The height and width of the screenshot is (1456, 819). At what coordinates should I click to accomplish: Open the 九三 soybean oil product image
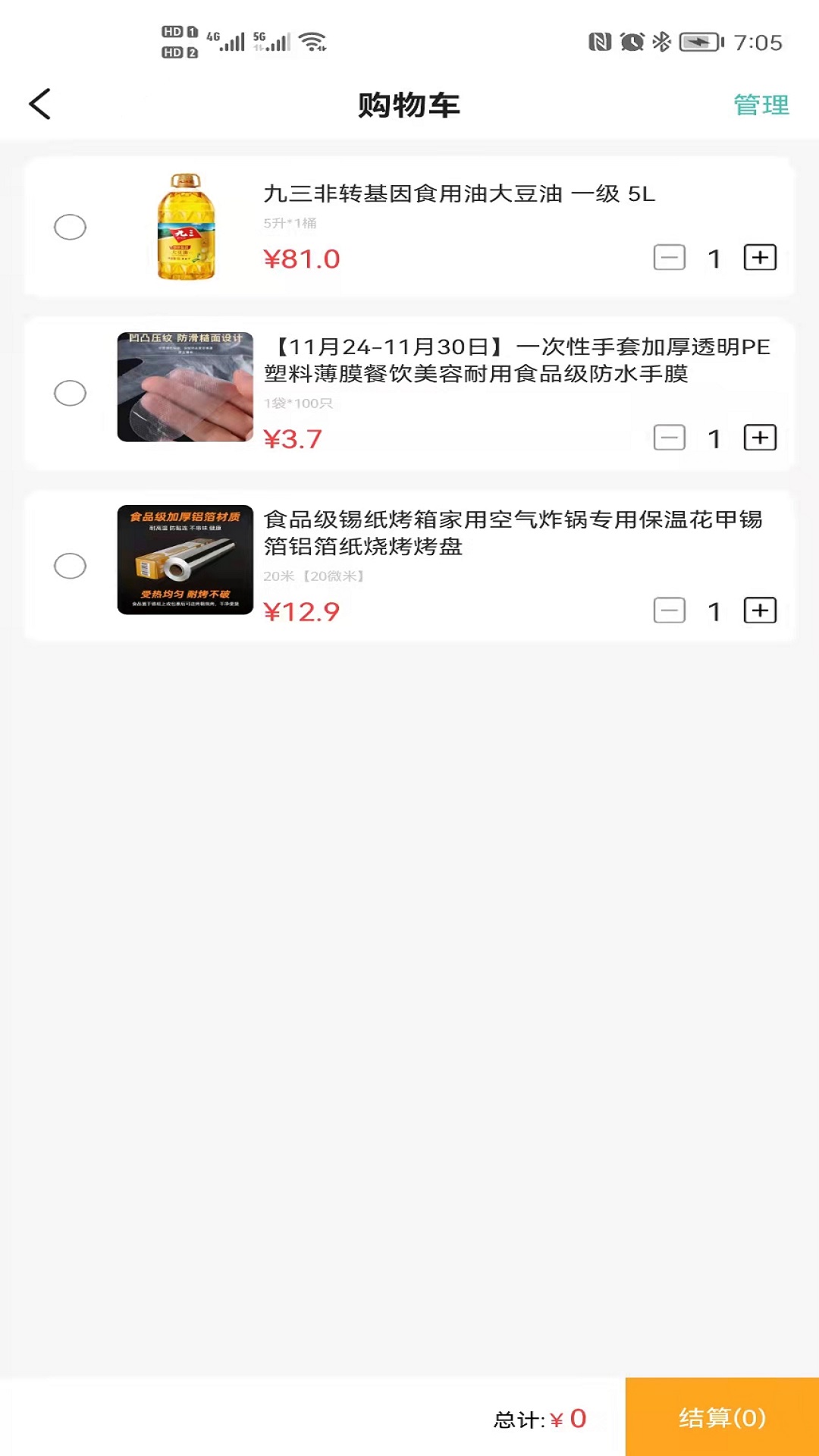coord(186,227)
